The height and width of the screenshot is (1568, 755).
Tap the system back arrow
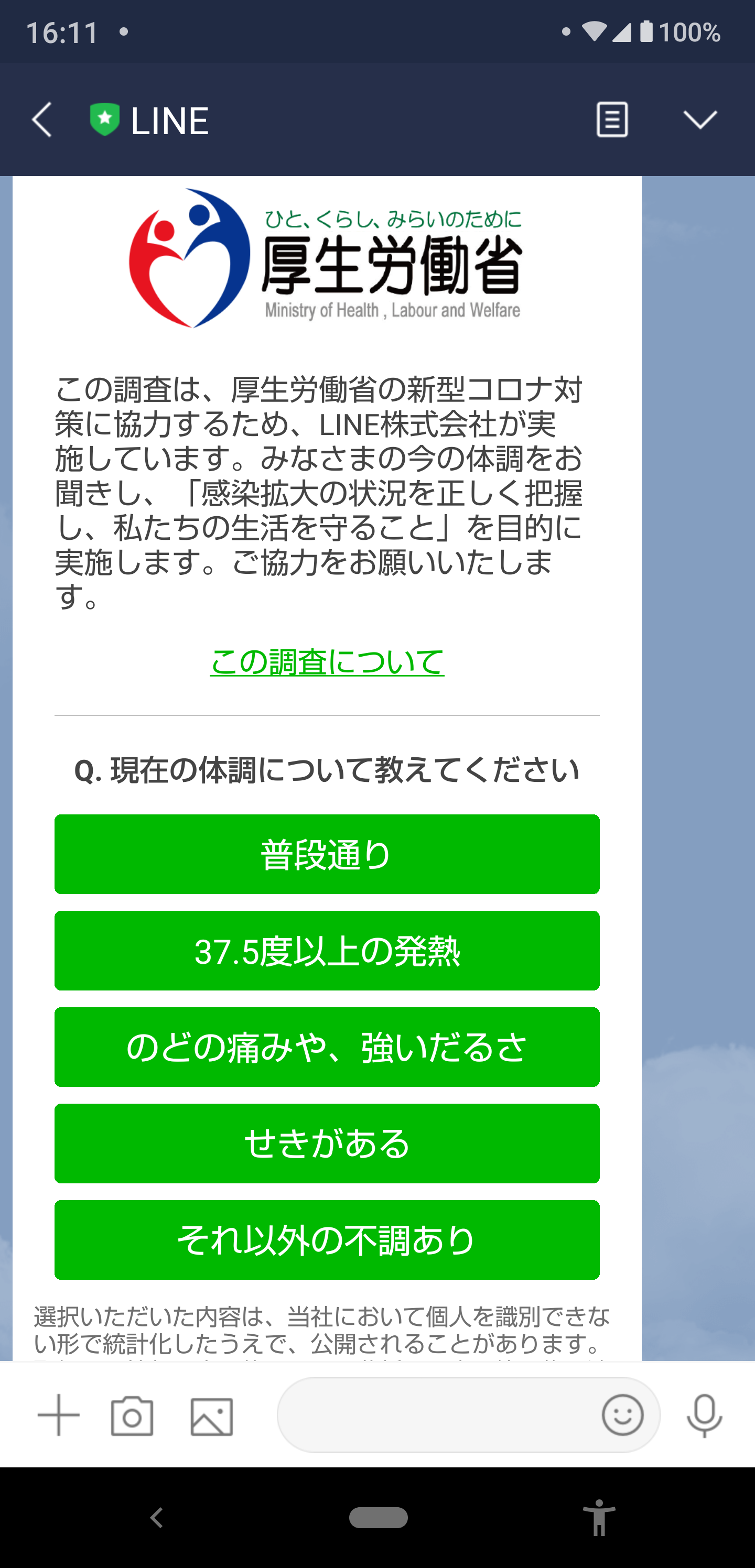click(x=156, y=1518)
